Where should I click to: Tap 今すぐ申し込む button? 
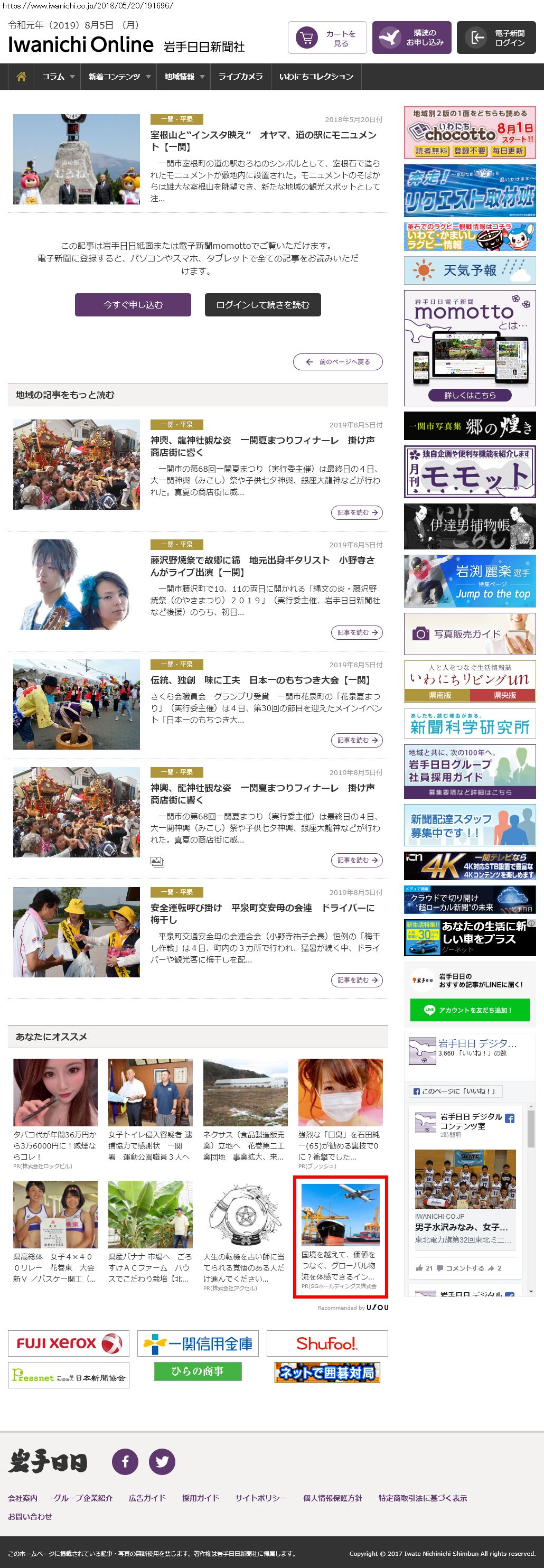pos(133,305)
